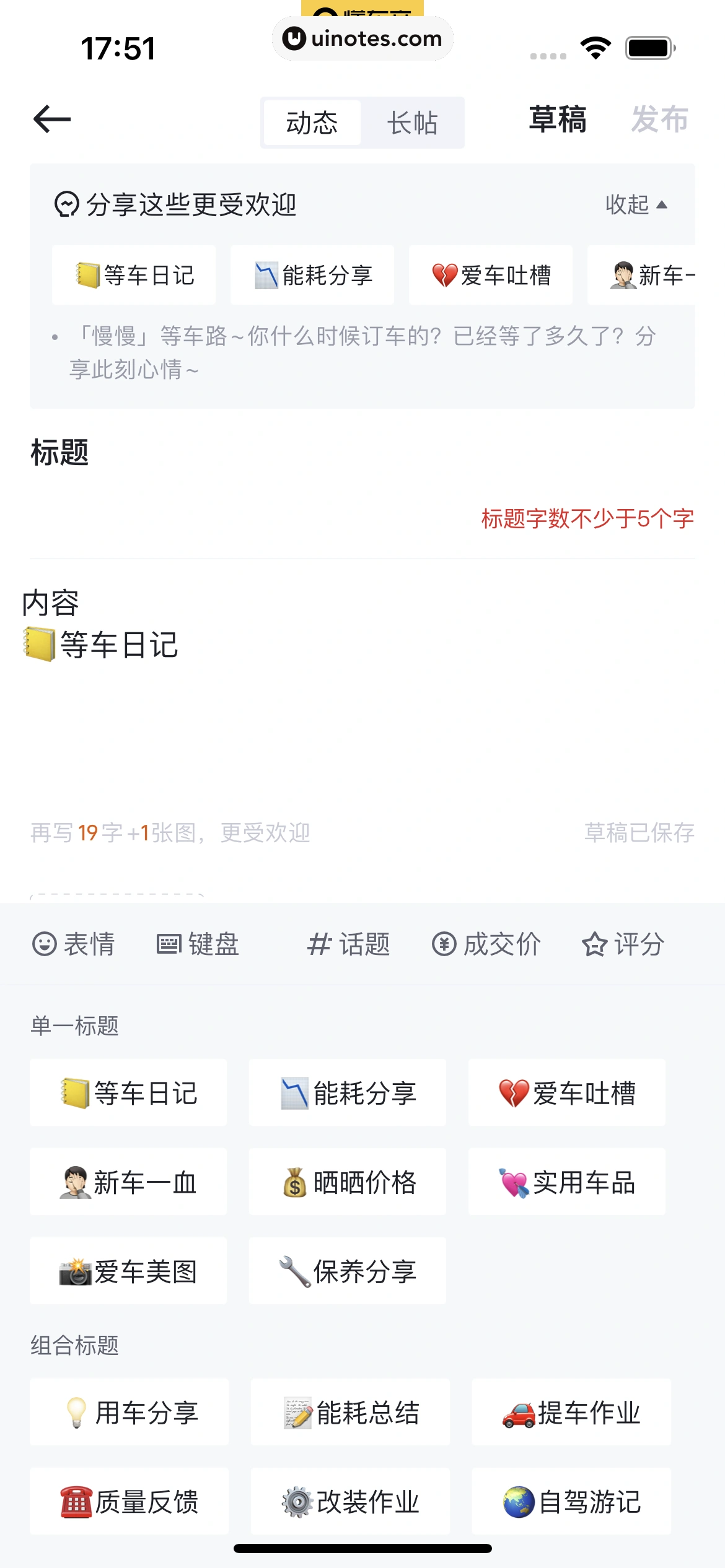The image size is (725, 1568).
Task: Open the 评分 rating option
Action: [623, 944]
